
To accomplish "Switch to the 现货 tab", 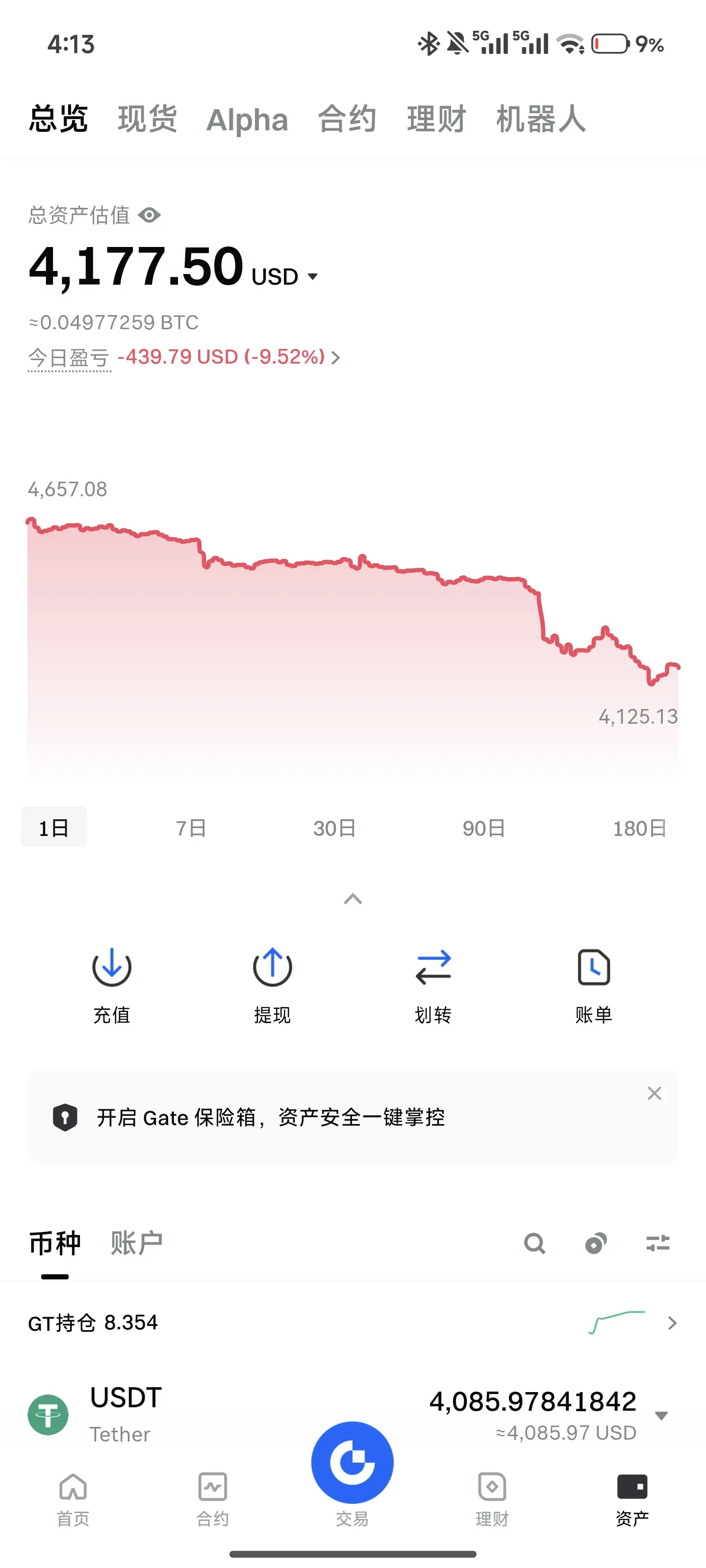I will [x=147, y=119].
